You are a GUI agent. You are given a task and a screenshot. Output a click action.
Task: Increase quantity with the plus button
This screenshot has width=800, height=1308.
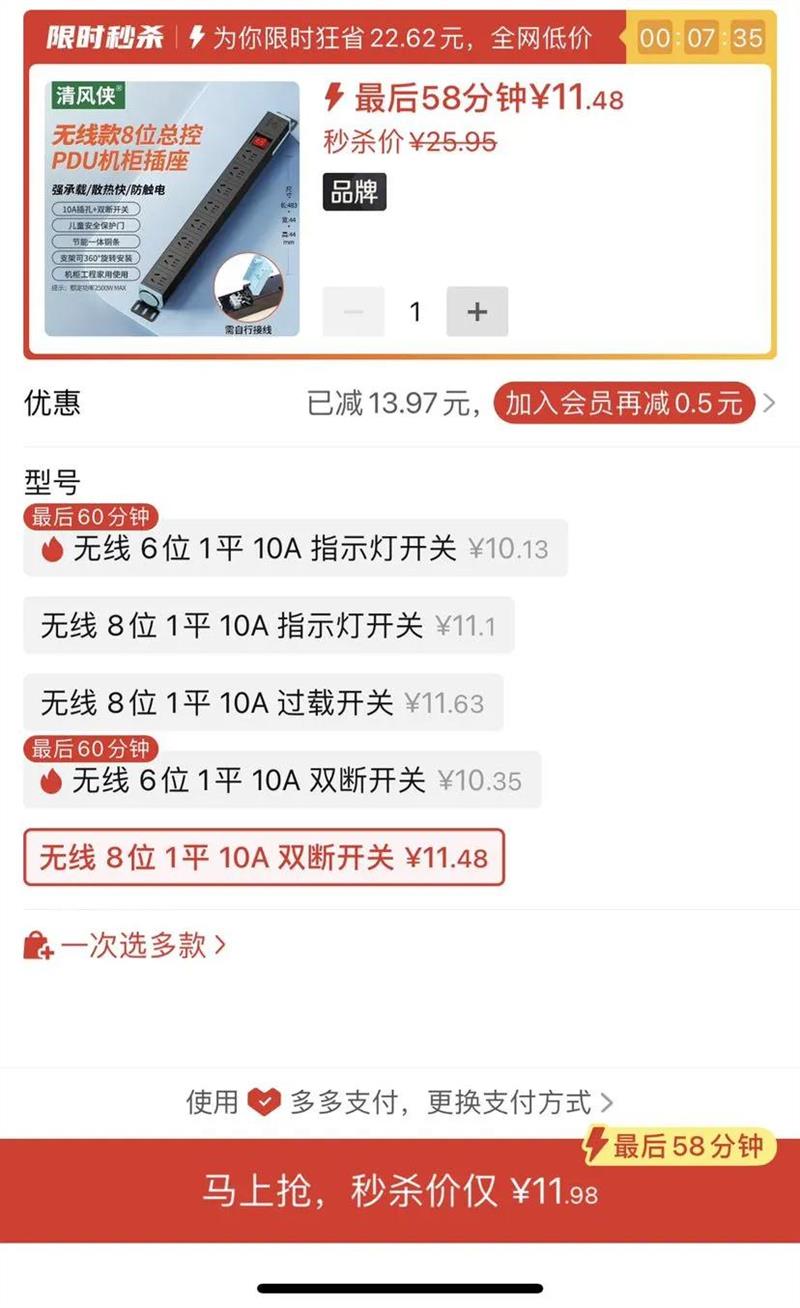pyautogui.click(x=477, y=312)
